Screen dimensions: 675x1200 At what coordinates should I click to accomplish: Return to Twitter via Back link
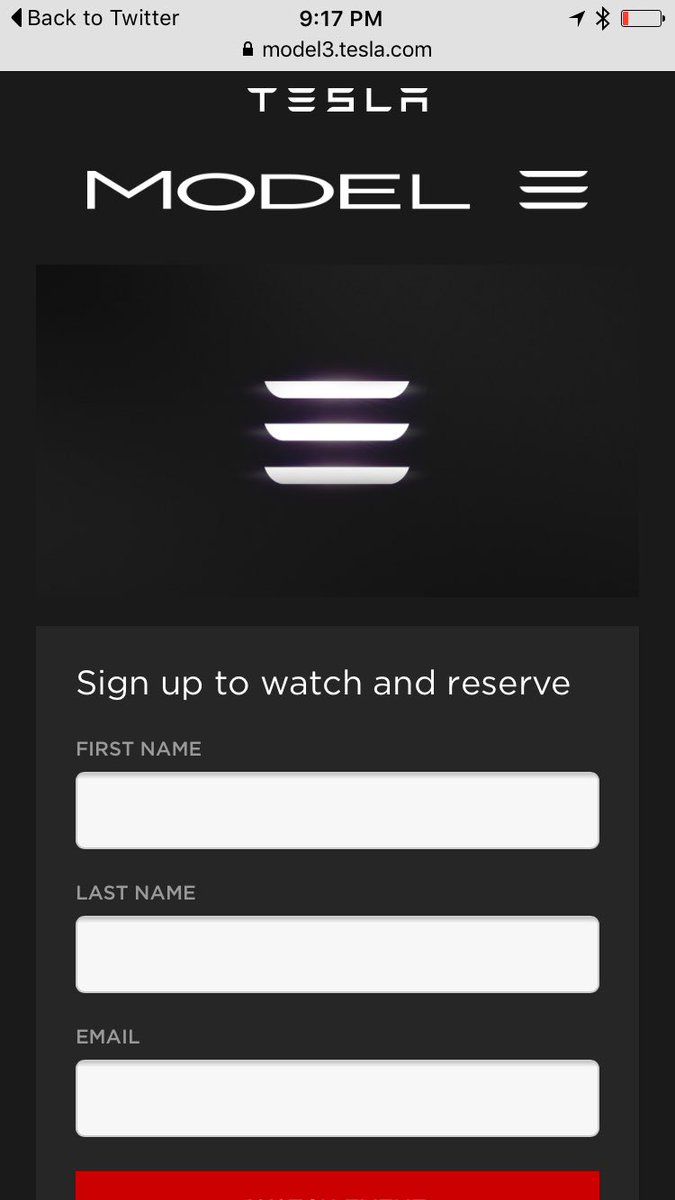point(95,18)
